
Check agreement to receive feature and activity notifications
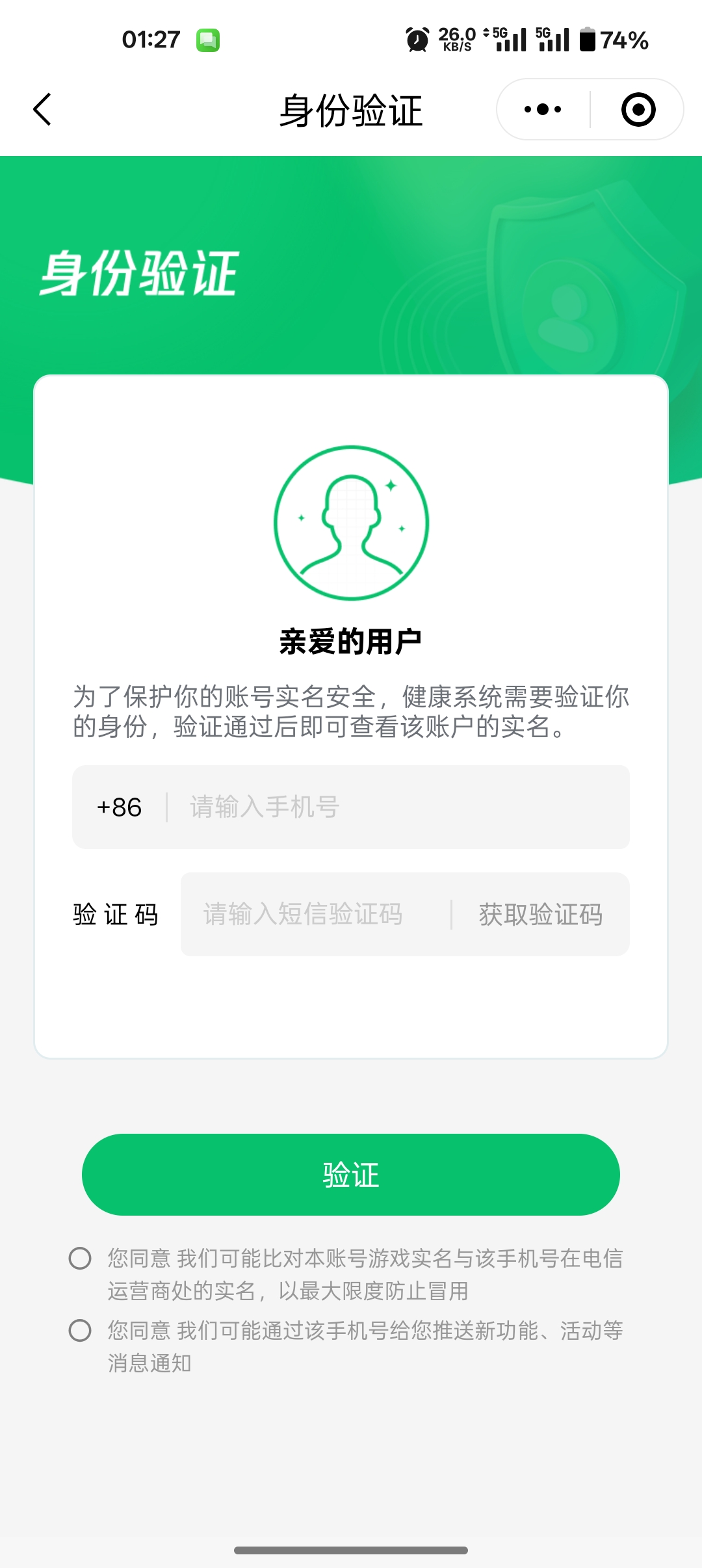(x=80, y=1330)
